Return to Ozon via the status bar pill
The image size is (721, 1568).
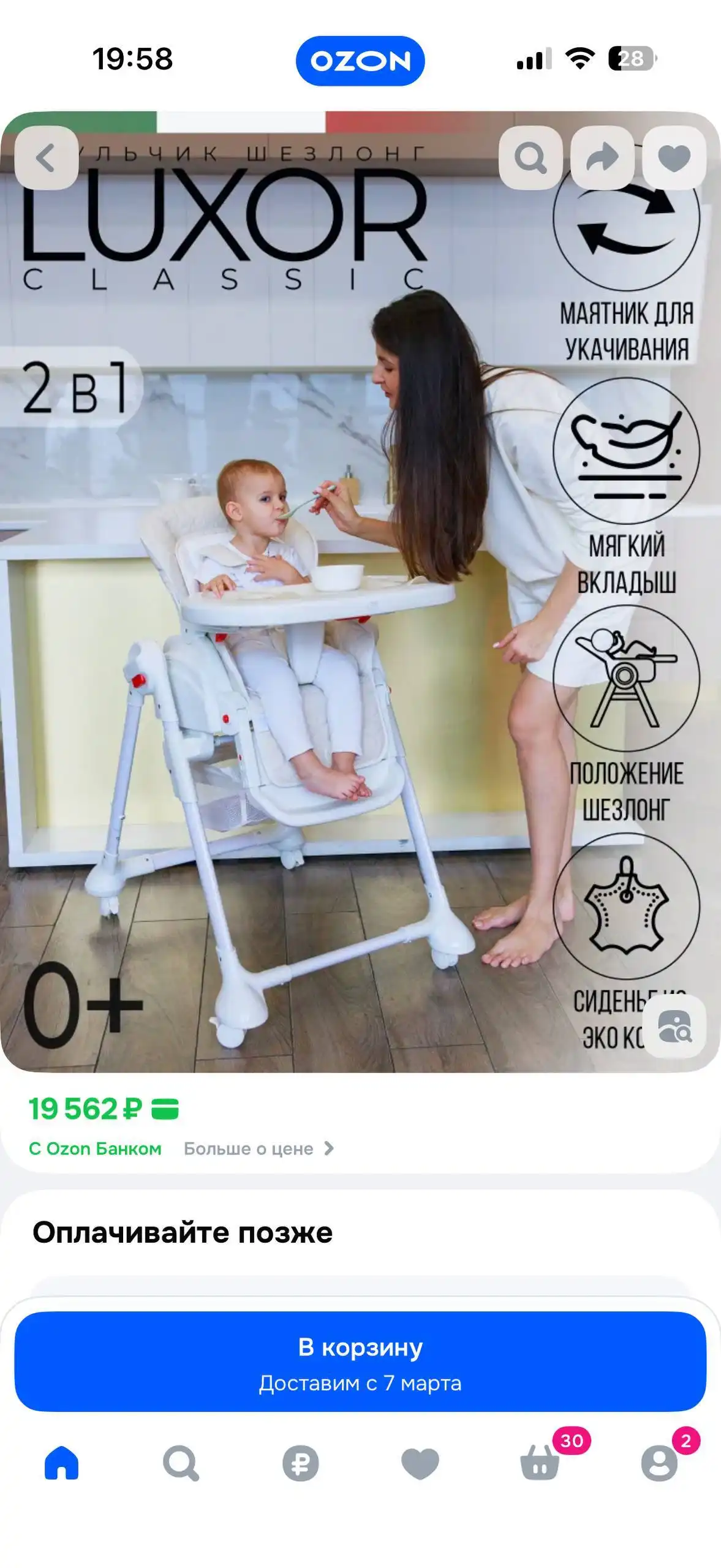tap(360, 61)
